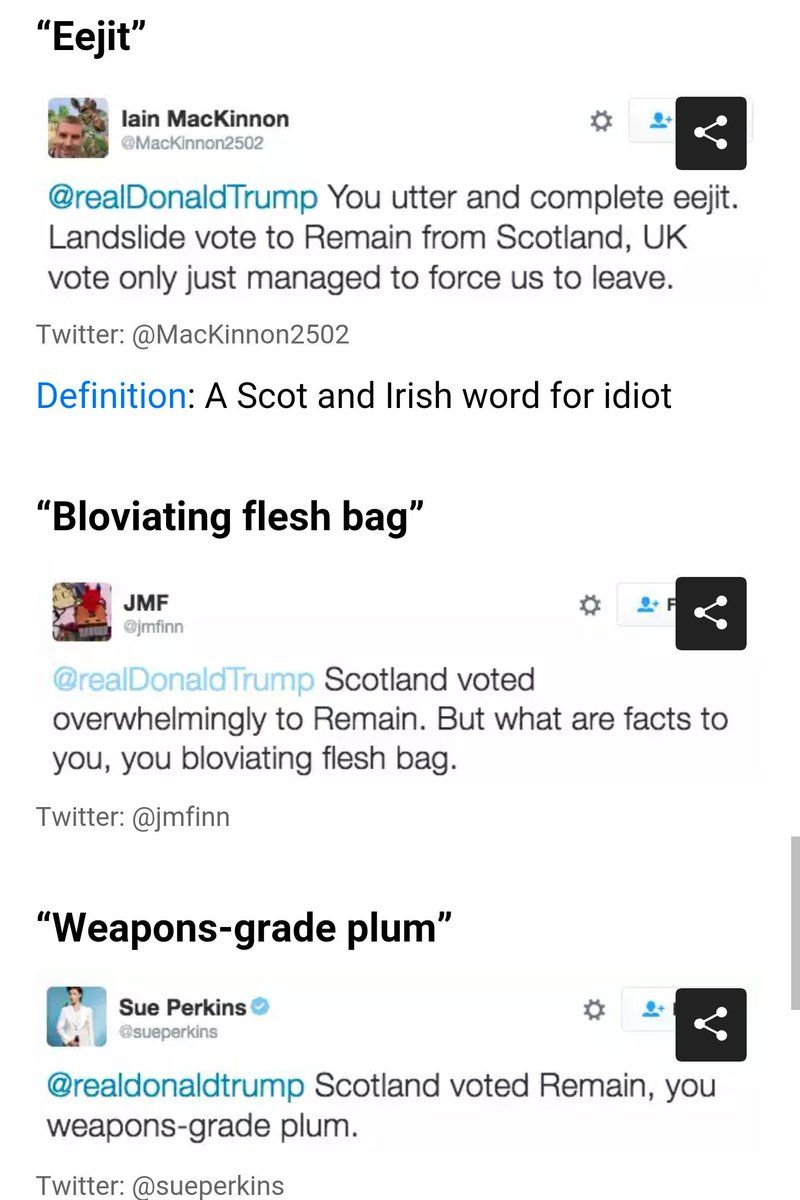
Task: Share Sue Perkins' tweet image
Action: coord(711,1024)
